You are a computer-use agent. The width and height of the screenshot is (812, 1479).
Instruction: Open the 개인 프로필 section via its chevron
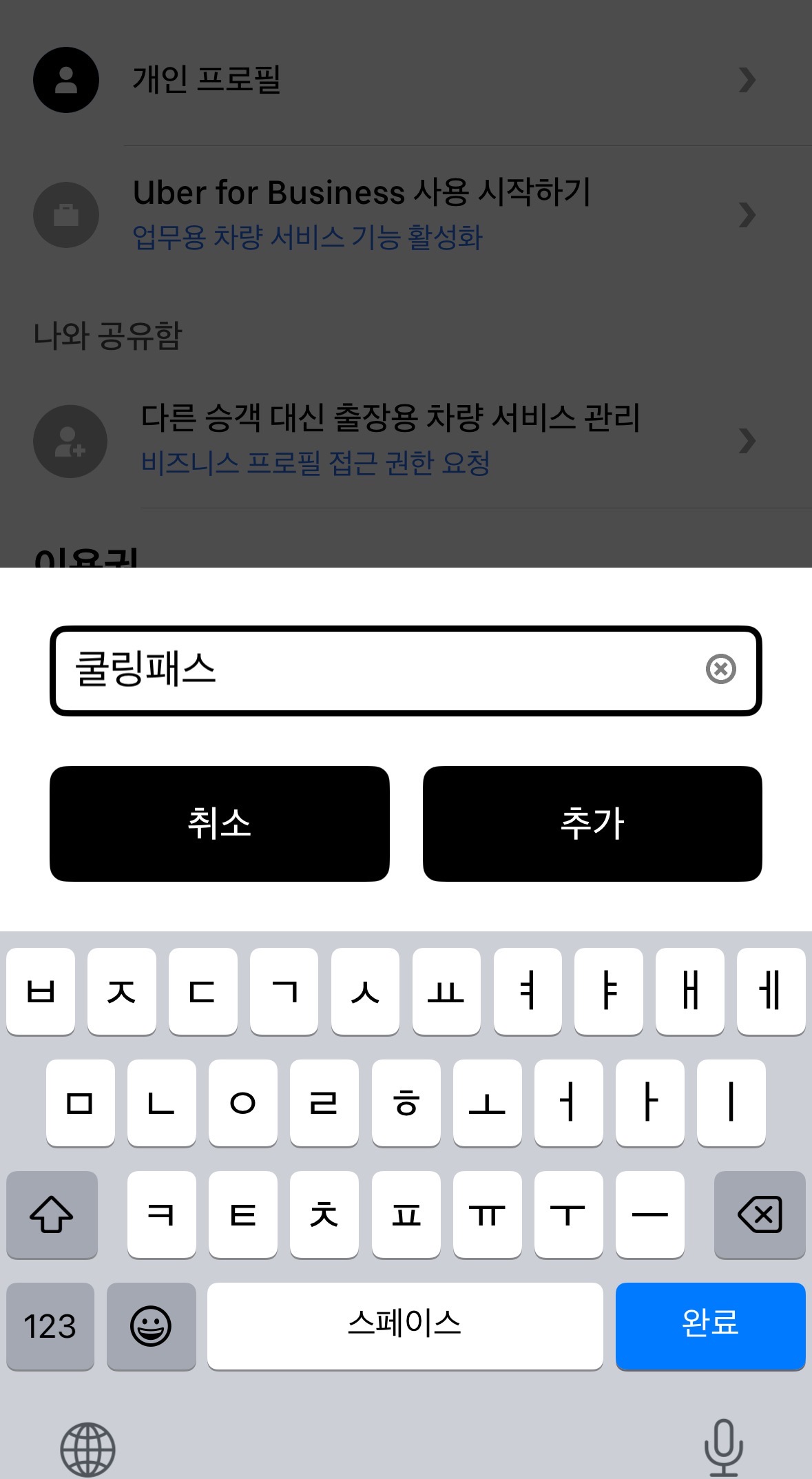click(747, 79)
